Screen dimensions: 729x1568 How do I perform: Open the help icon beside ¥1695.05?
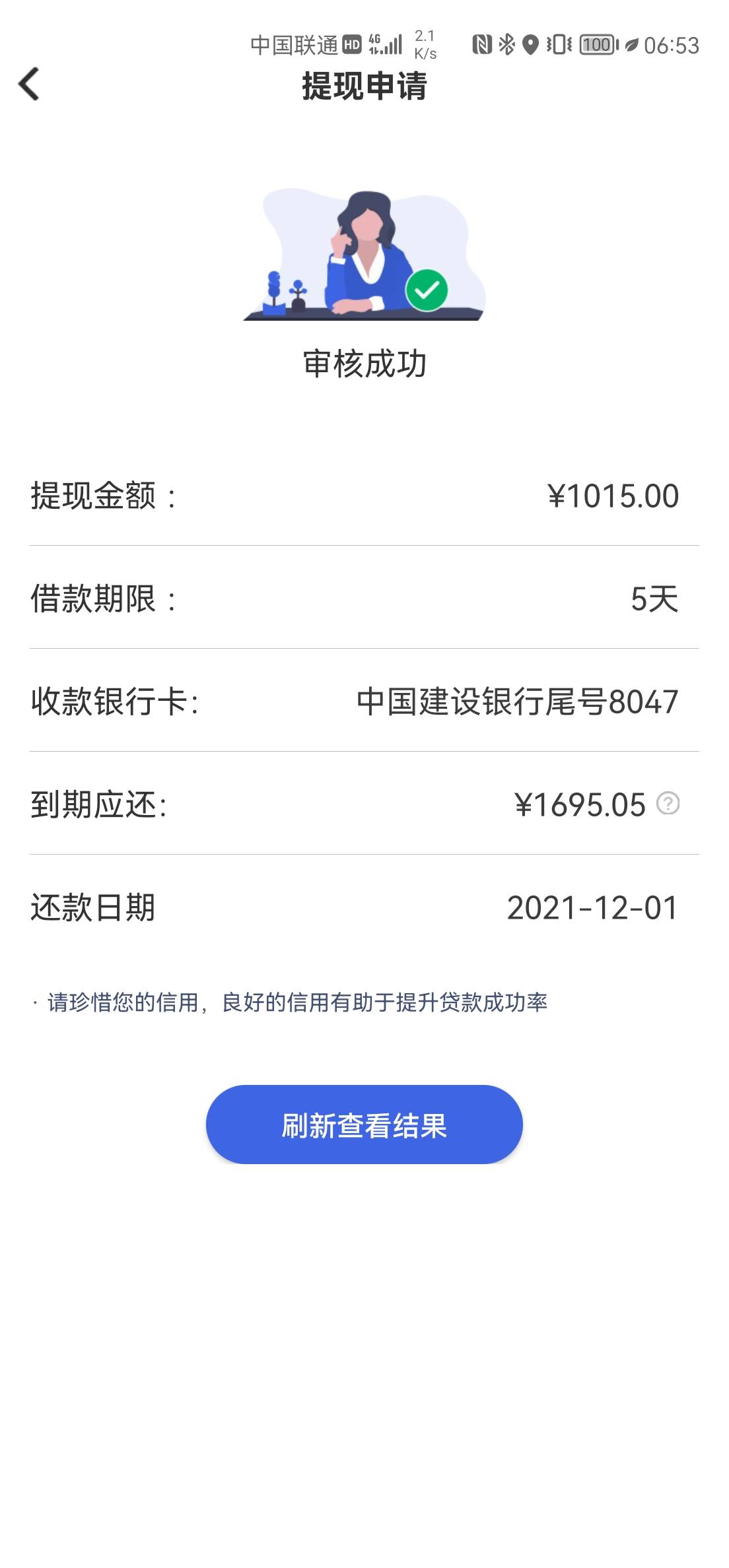[x=668, y=804]
